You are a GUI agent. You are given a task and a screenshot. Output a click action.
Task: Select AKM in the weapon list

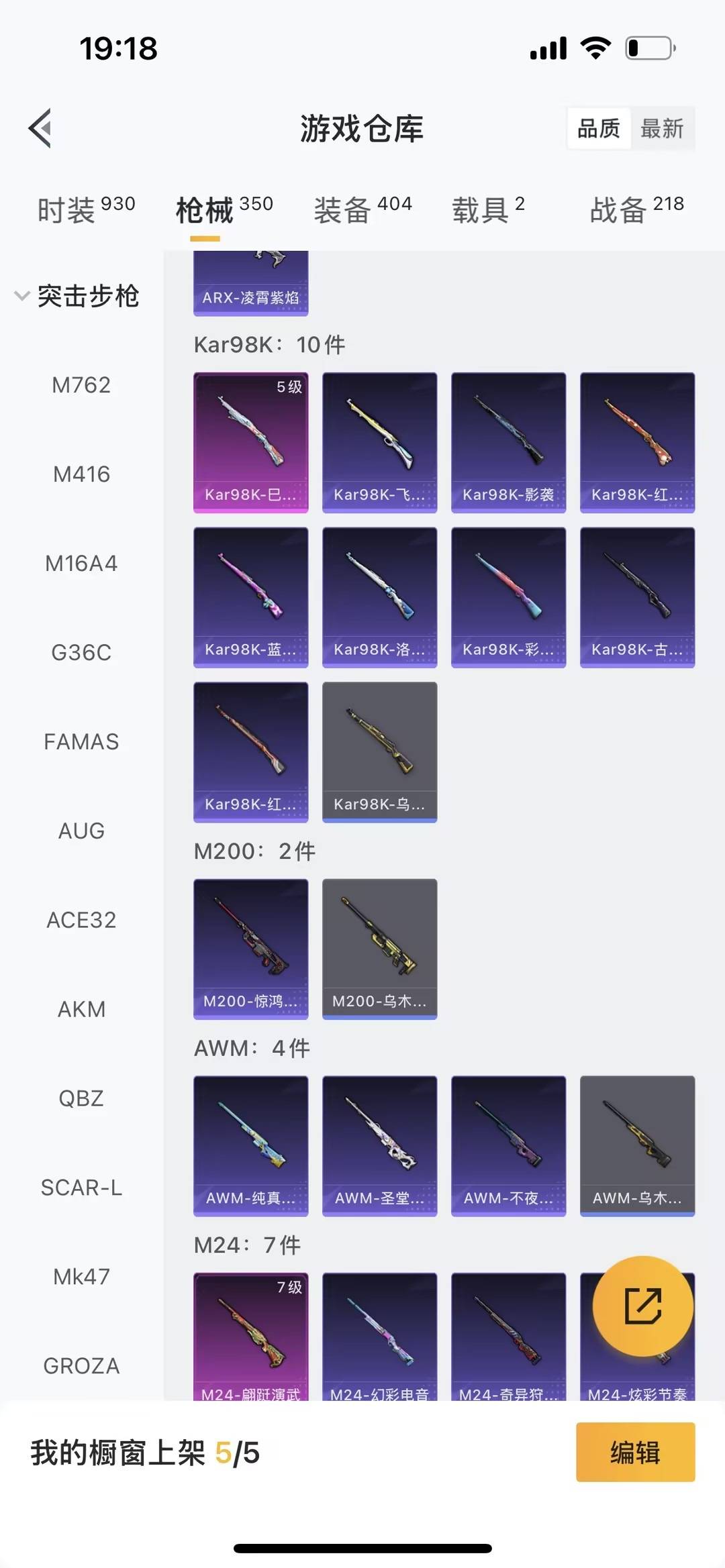coord(81,1009)
